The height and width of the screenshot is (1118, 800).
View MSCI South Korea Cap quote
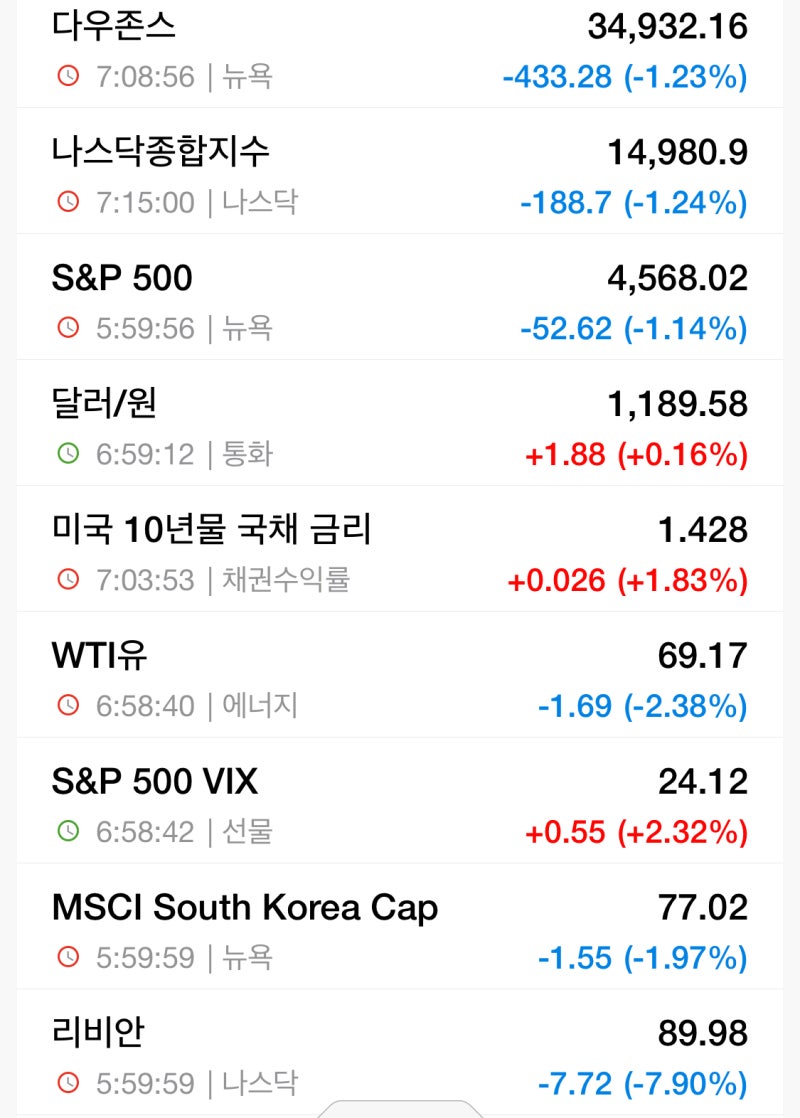tap(400, 932)
